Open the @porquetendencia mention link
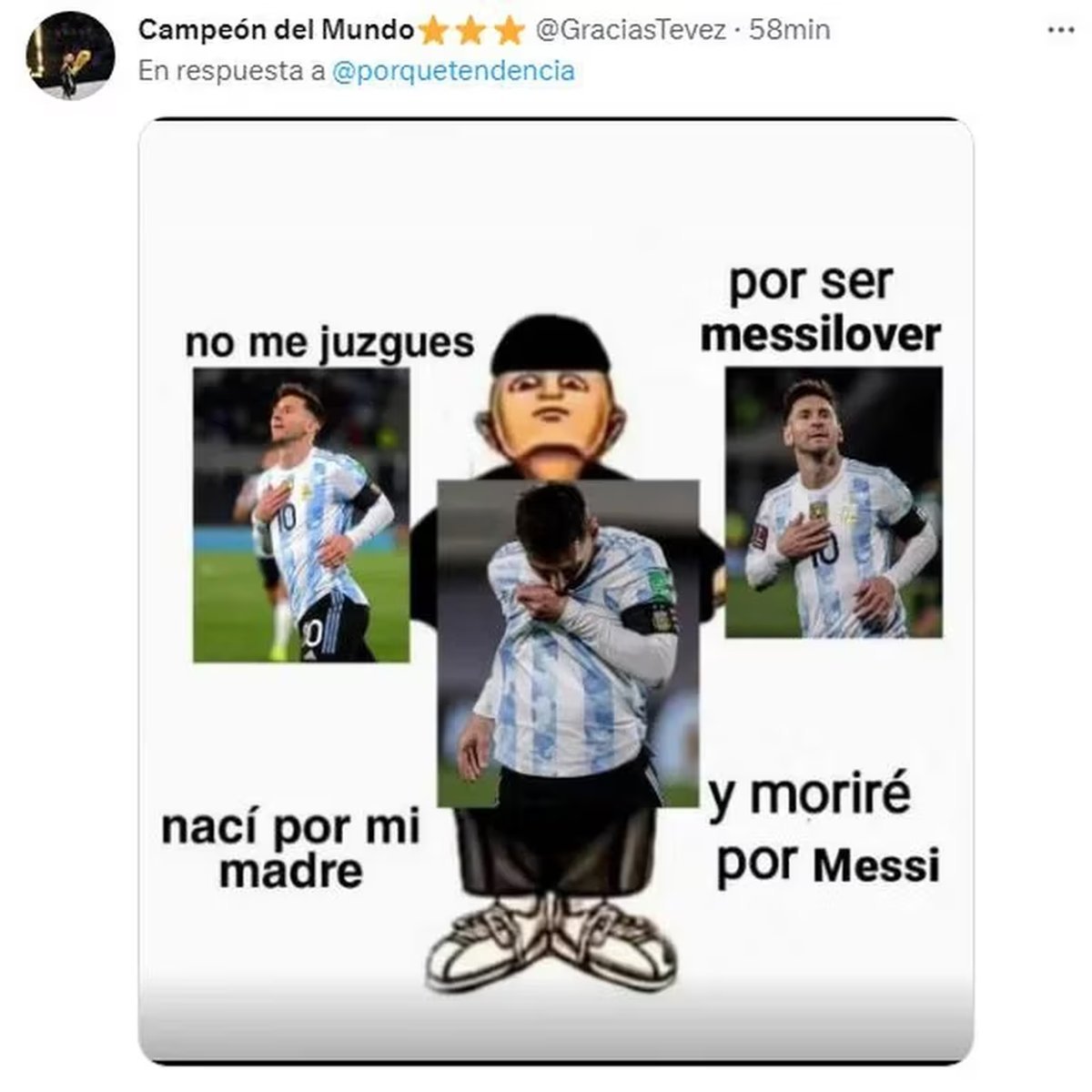The width and height of the screenshot is (1092, 1092). pyautogui.click(x=453, y=71)
